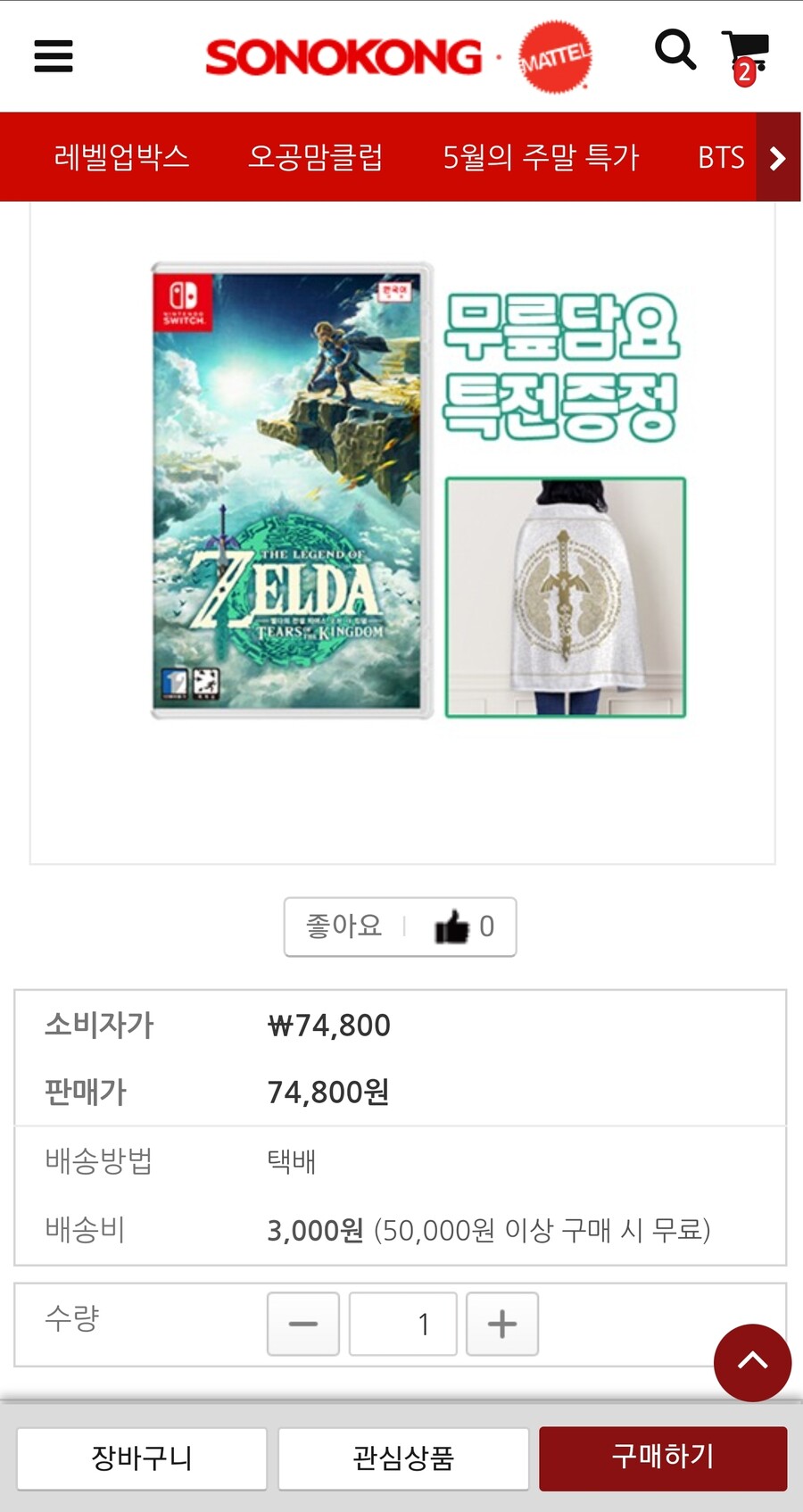Click the SONOKONG logo
Screen dimensions: 803x1512
coord(342,55)
